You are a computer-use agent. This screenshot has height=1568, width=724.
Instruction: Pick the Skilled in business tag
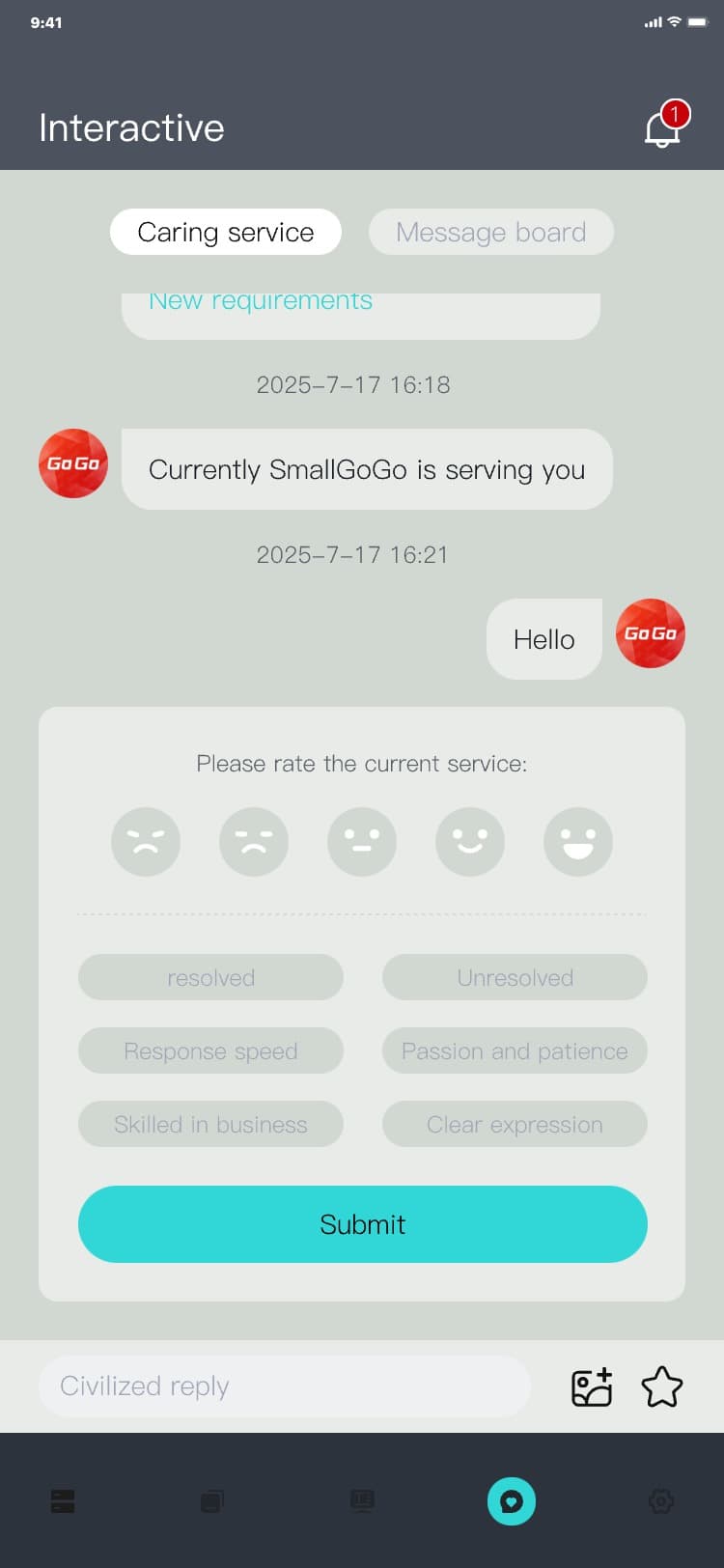pyautogui.click(x=210, y=1124)
